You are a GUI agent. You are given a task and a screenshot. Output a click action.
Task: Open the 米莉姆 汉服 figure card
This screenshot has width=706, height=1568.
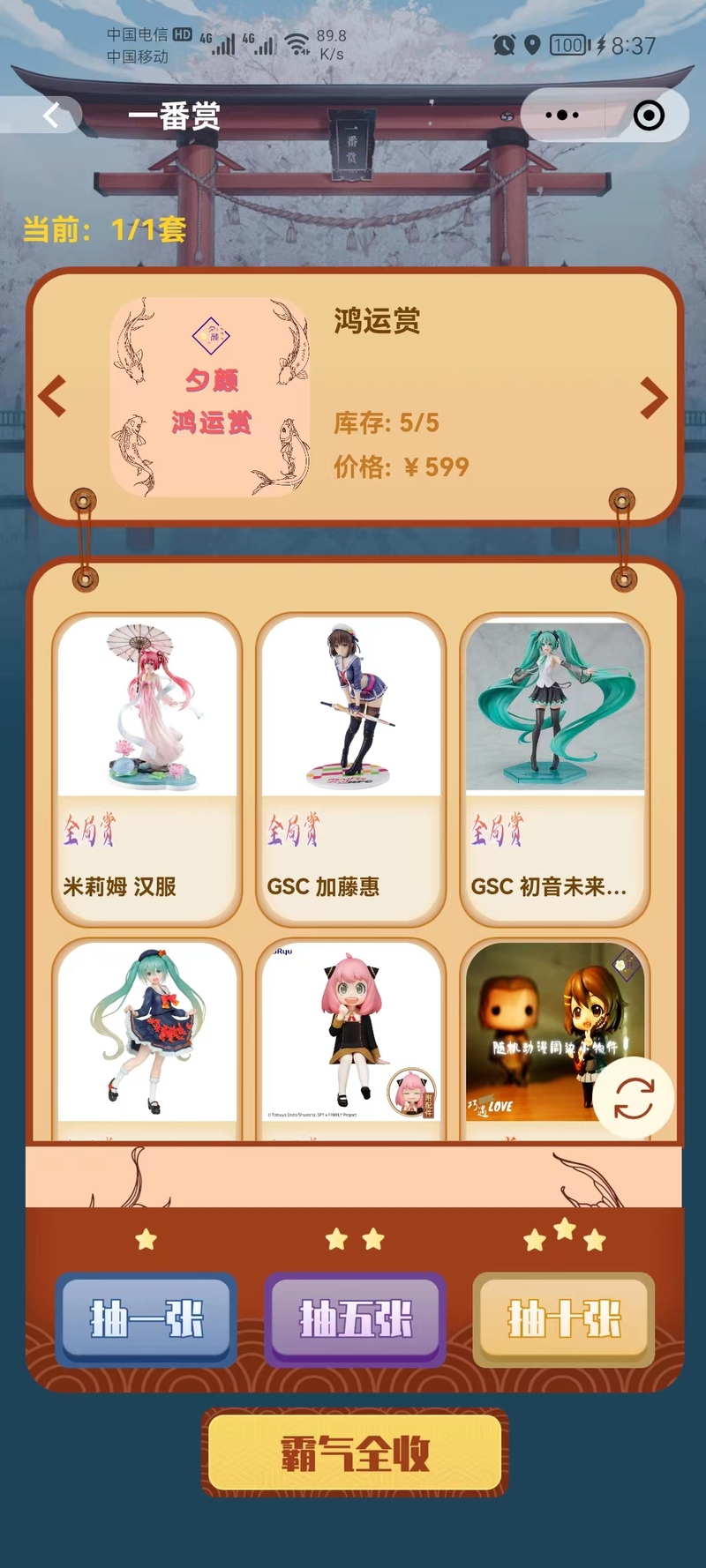pos(146,767)
